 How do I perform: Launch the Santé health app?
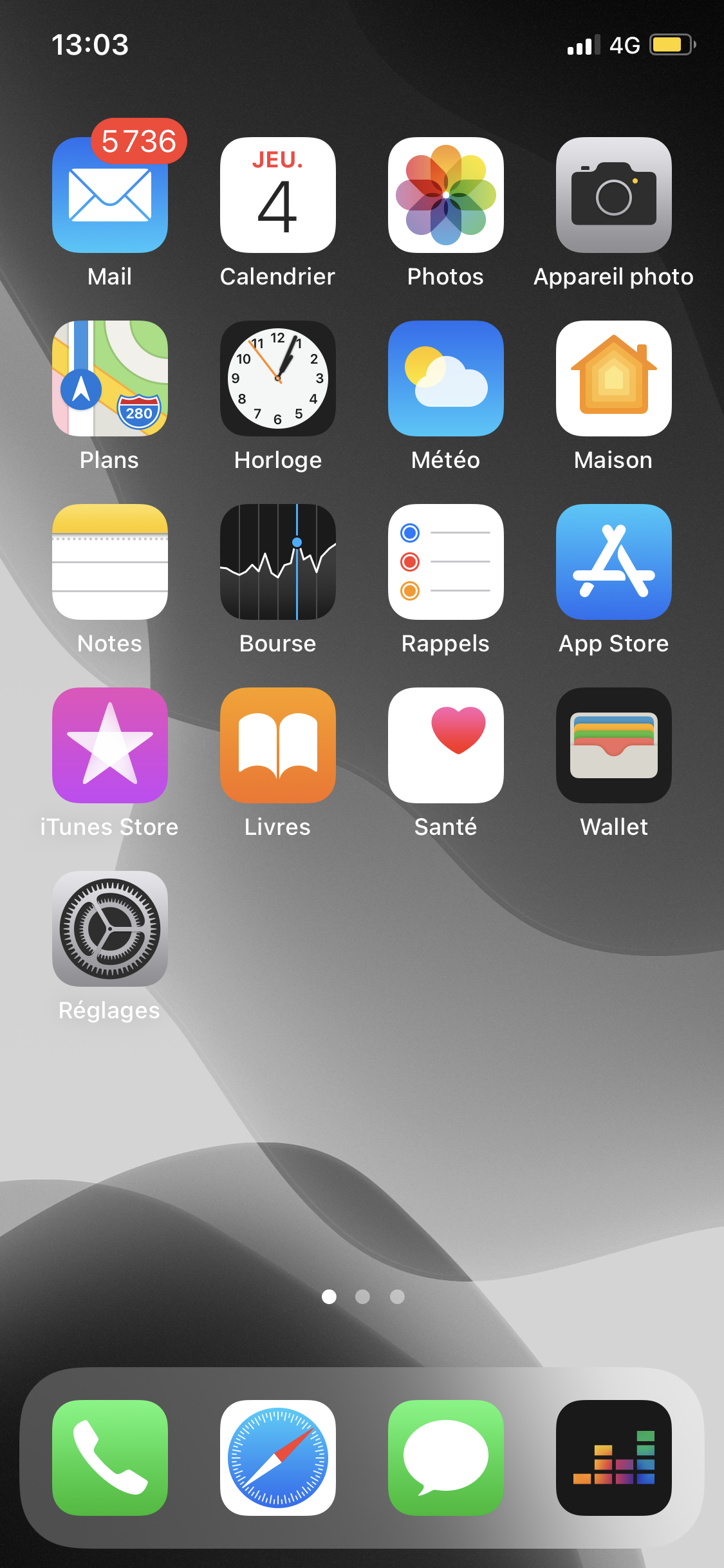446,745
